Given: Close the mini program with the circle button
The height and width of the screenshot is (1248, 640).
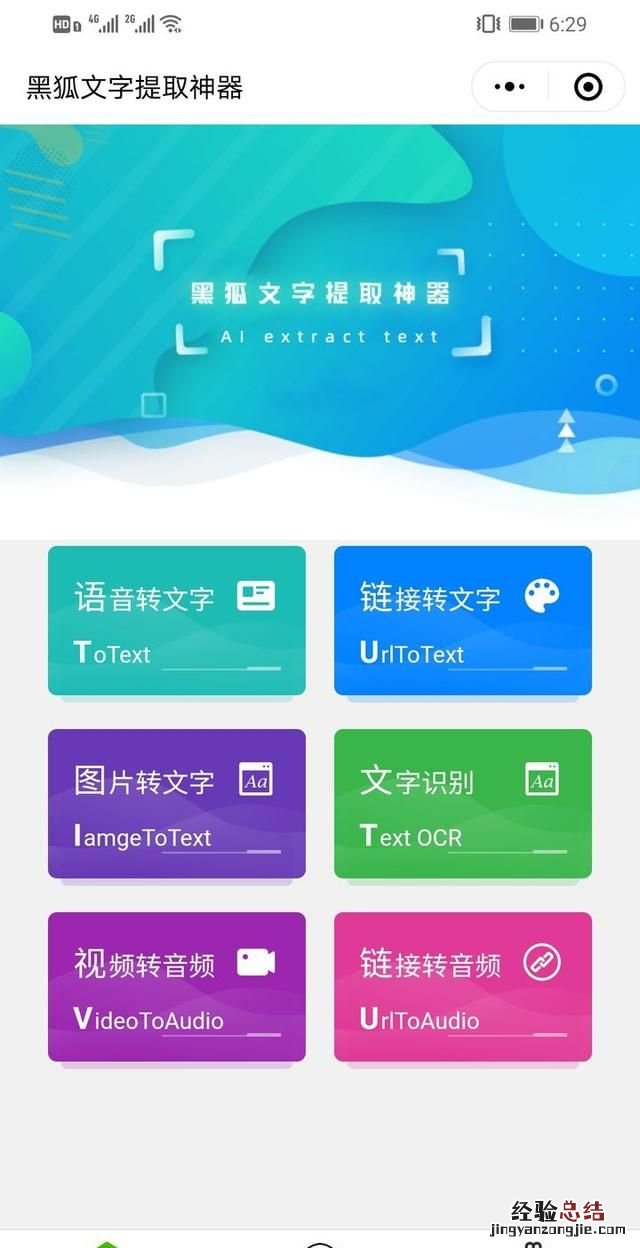Looking at the screenshot, I should 588,87.
